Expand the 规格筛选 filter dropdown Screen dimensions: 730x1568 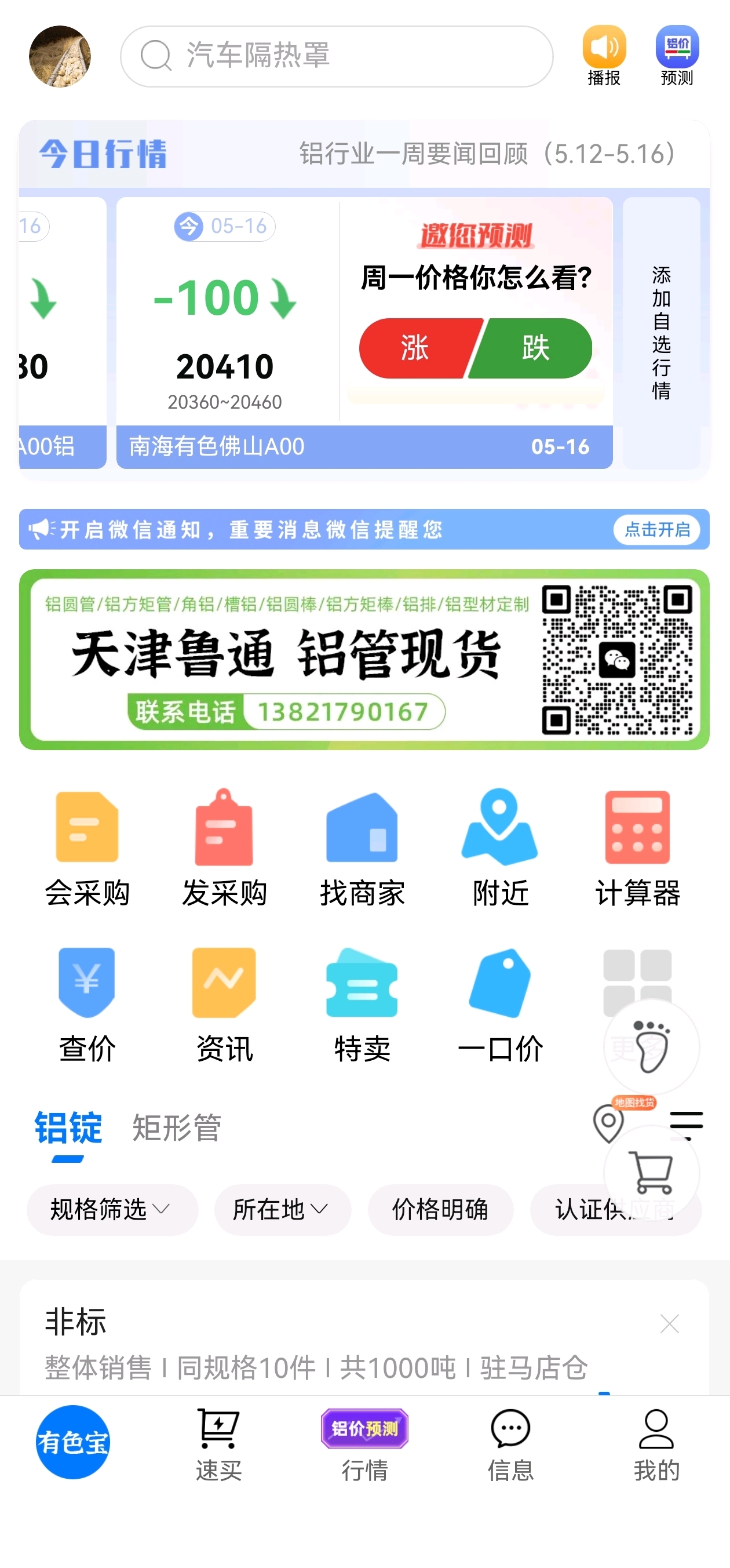112,1210
